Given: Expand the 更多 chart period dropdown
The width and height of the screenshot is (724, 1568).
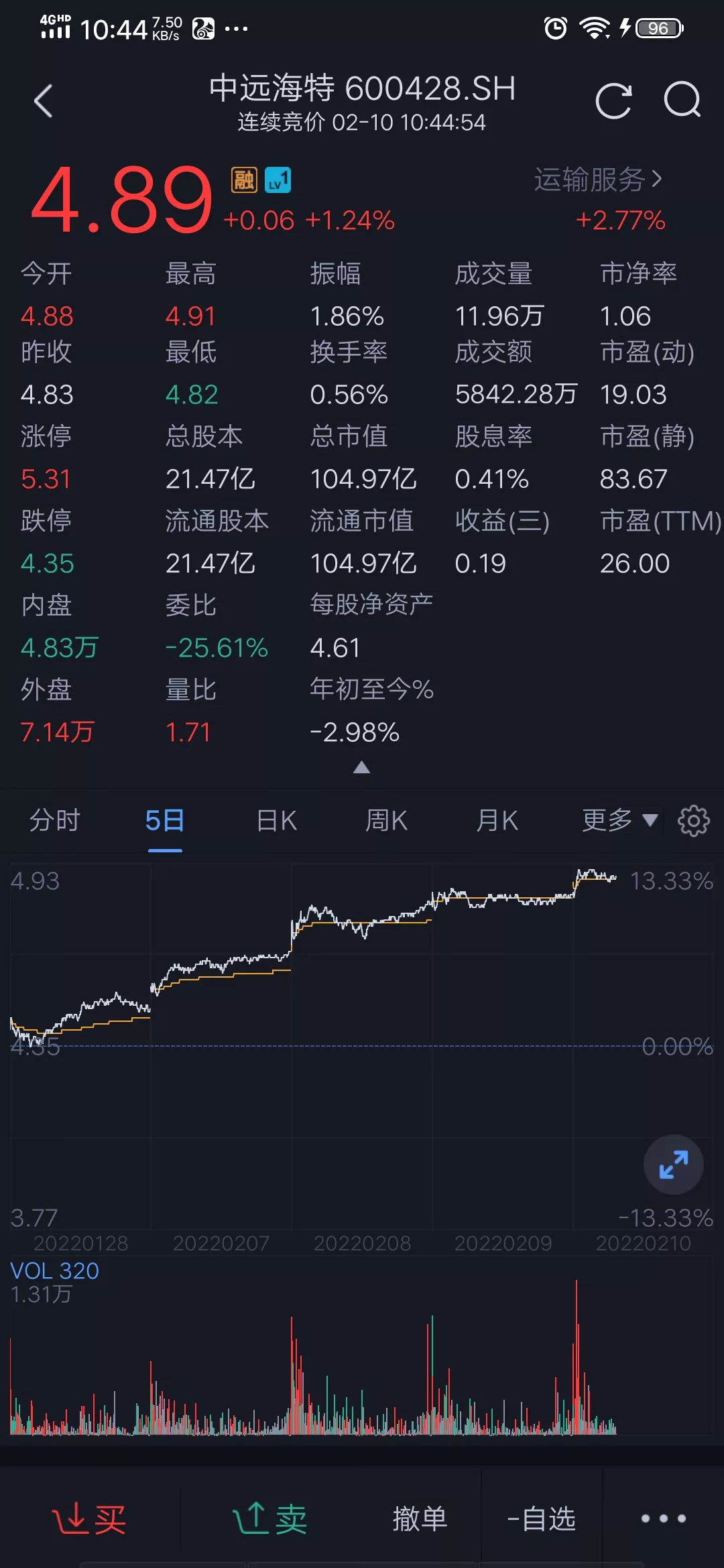Looking at the screenshot, I should click(x=619, y=820).
